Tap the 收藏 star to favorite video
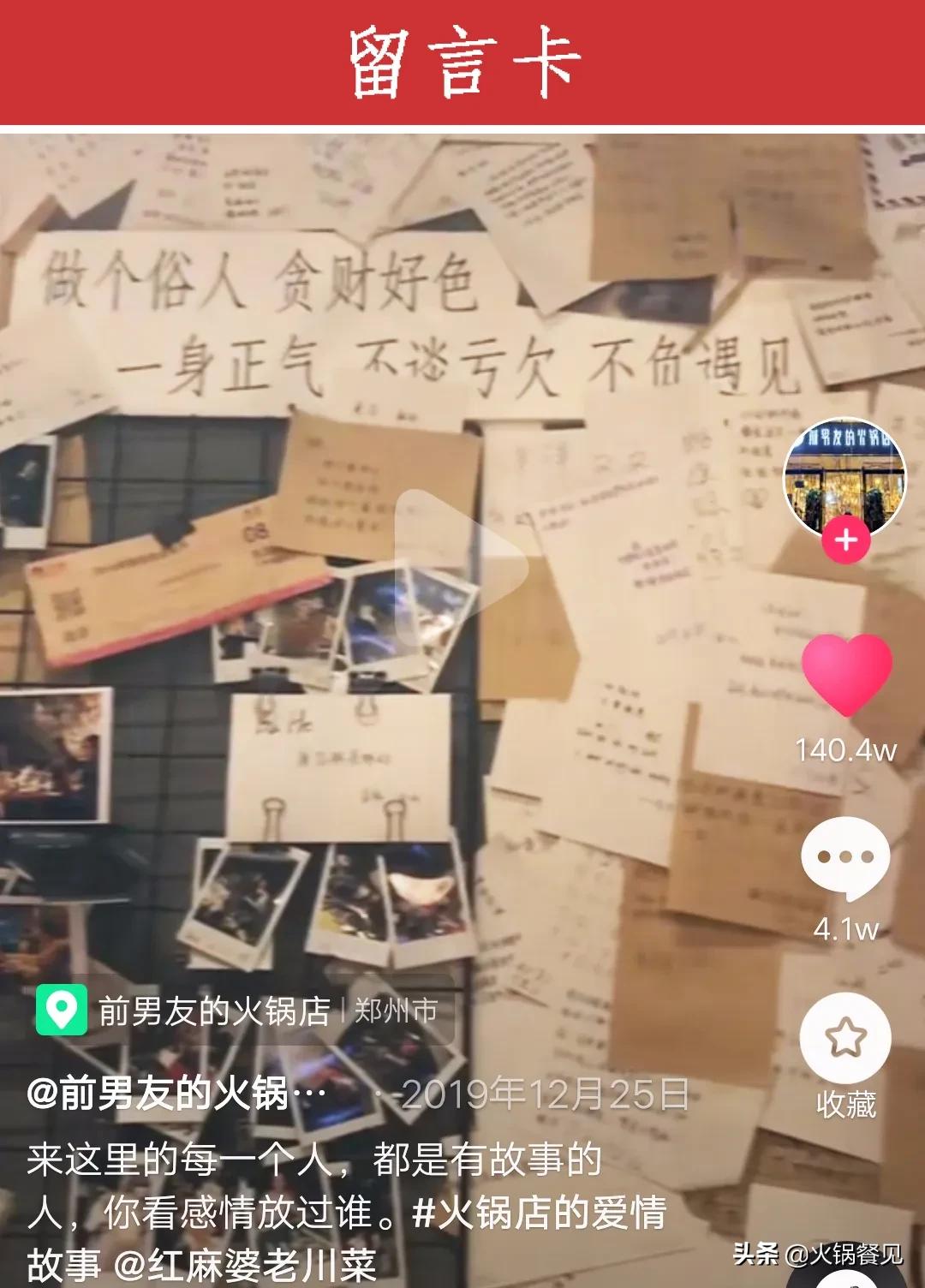 [846, 1041]
